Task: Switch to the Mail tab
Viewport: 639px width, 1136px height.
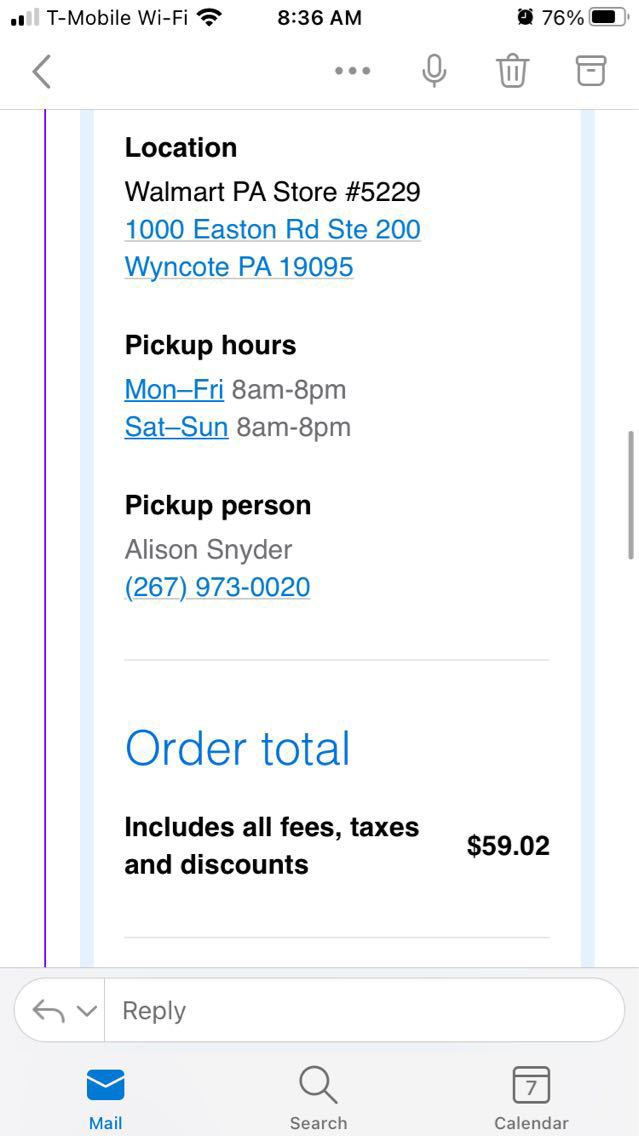Action: click(105, 1098)
